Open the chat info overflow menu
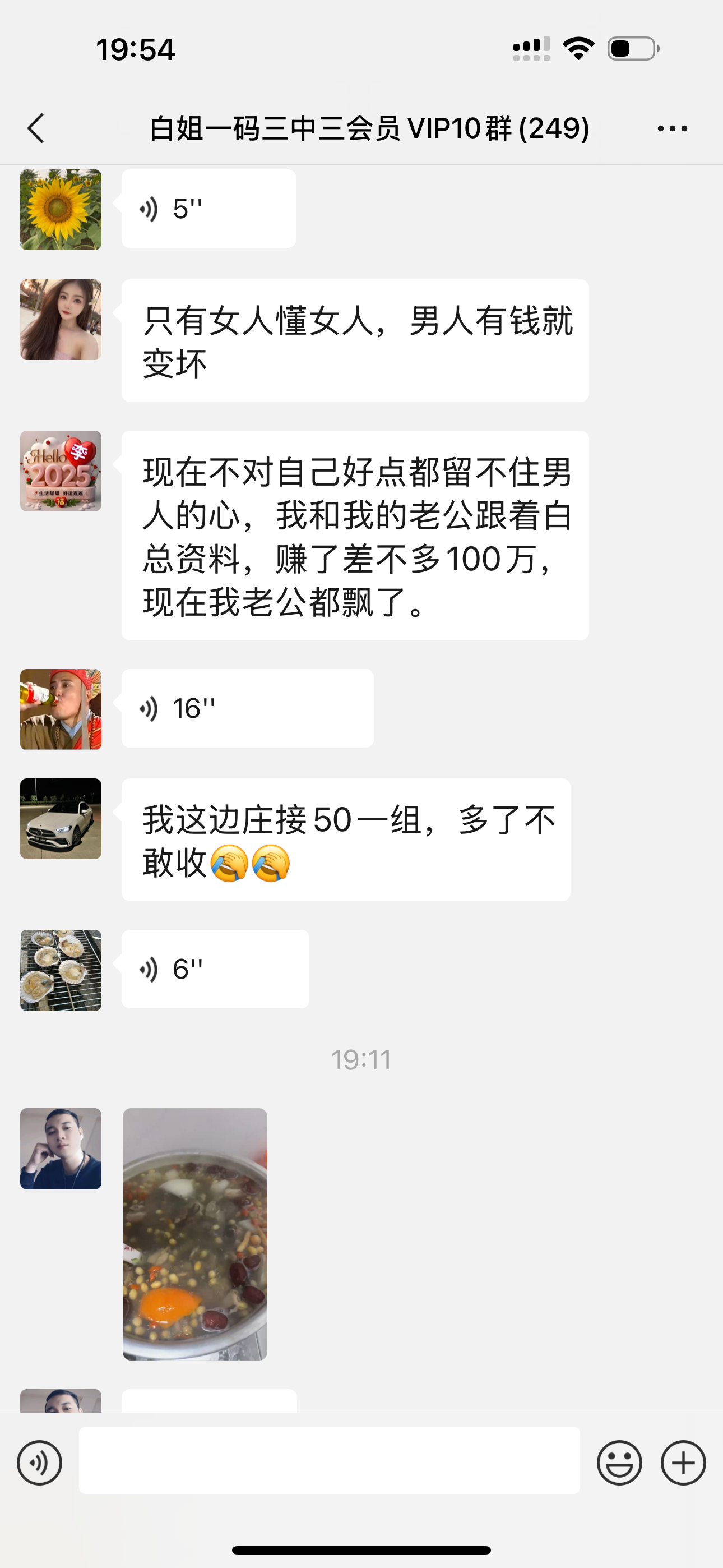Screen dimensions: 723x1568 click(672, 128)
